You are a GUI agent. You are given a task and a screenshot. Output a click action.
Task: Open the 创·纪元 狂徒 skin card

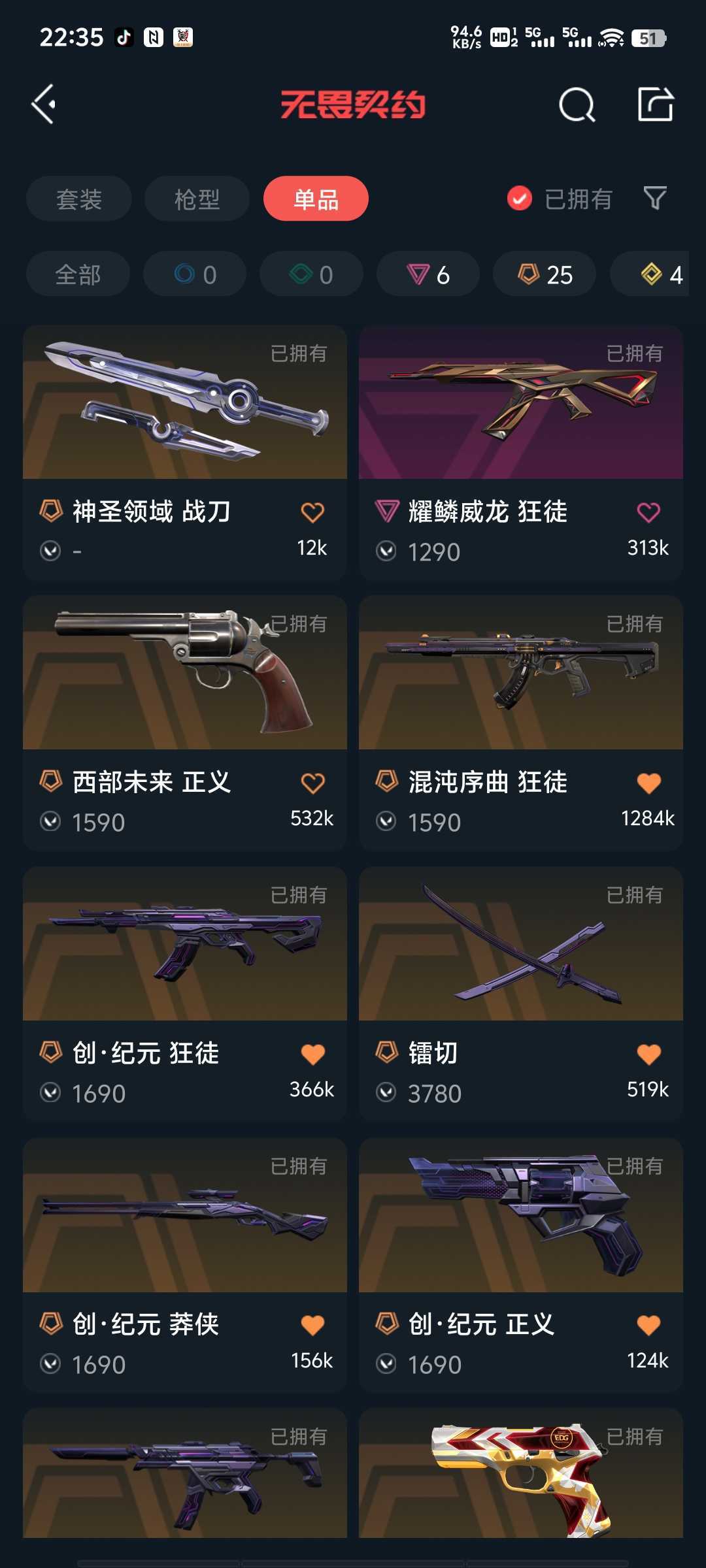pos(185,994)
